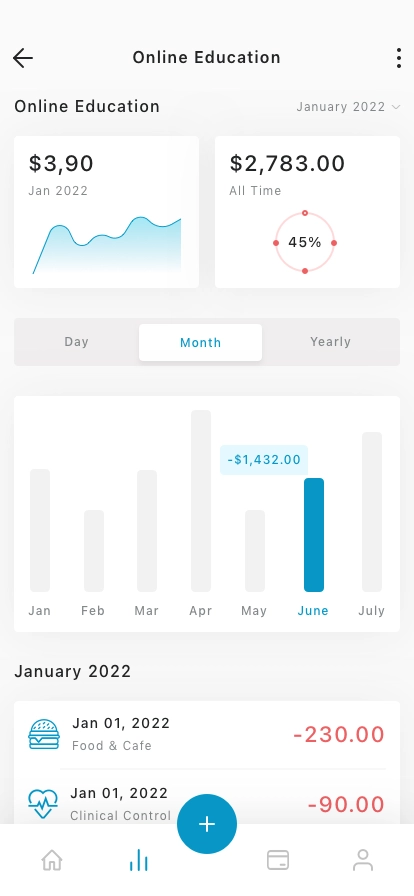Go to the Home tab
This screenshot has height=896, width=414.
pyautogui.click(x=52, y=859)
